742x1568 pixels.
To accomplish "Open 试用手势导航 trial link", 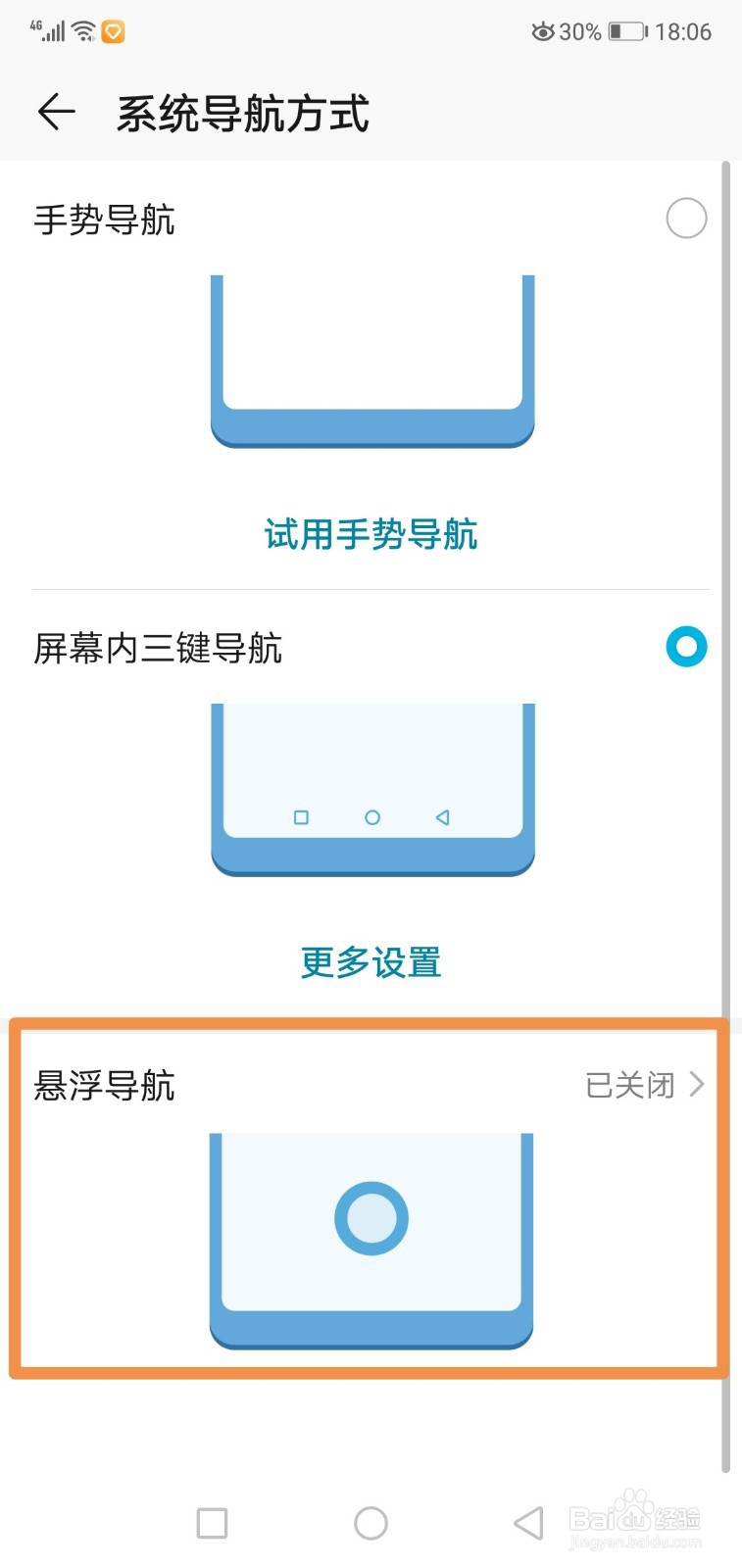I will coord(371,534).
